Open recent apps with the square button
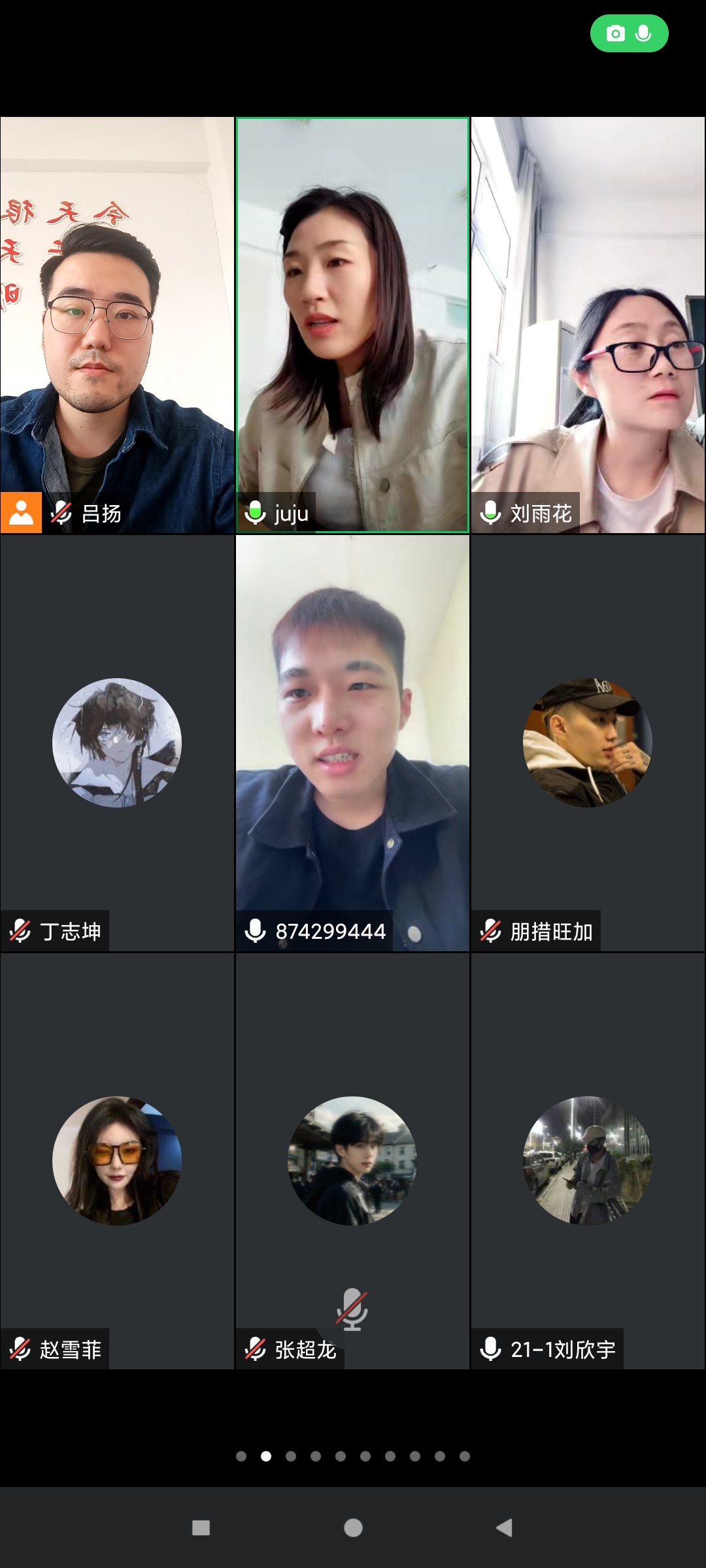The image size is (706, 1568). click(201, 1527)
